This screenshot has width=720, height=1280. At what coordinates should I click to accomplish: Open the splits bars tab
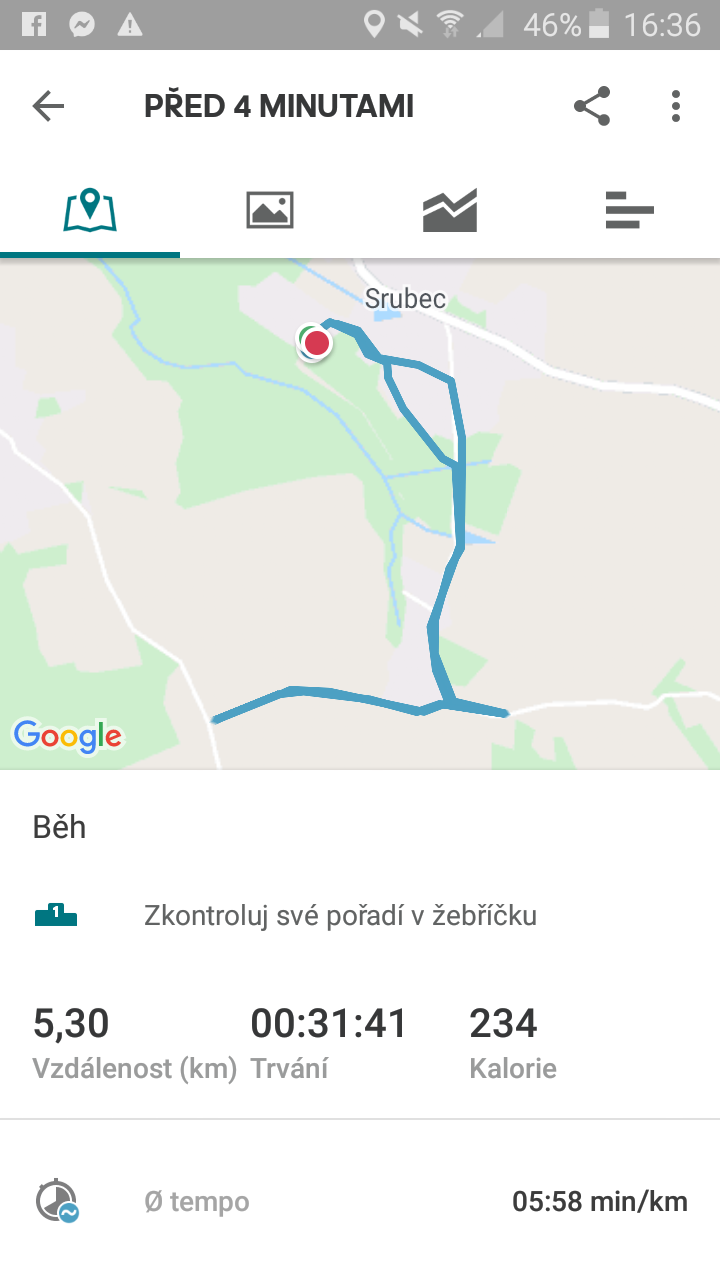[x=630, y=210]
